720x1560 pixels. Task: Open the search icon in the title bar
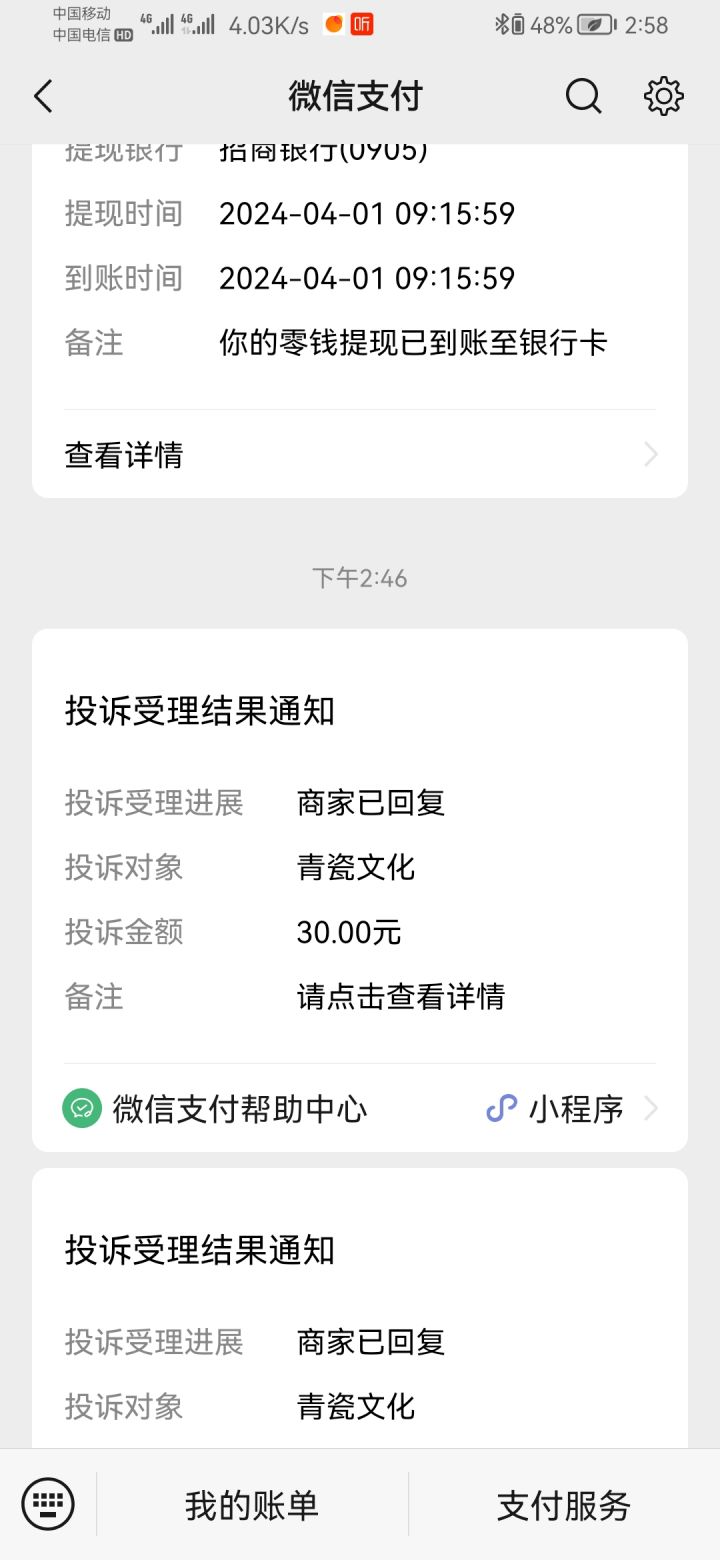point(583,96)
